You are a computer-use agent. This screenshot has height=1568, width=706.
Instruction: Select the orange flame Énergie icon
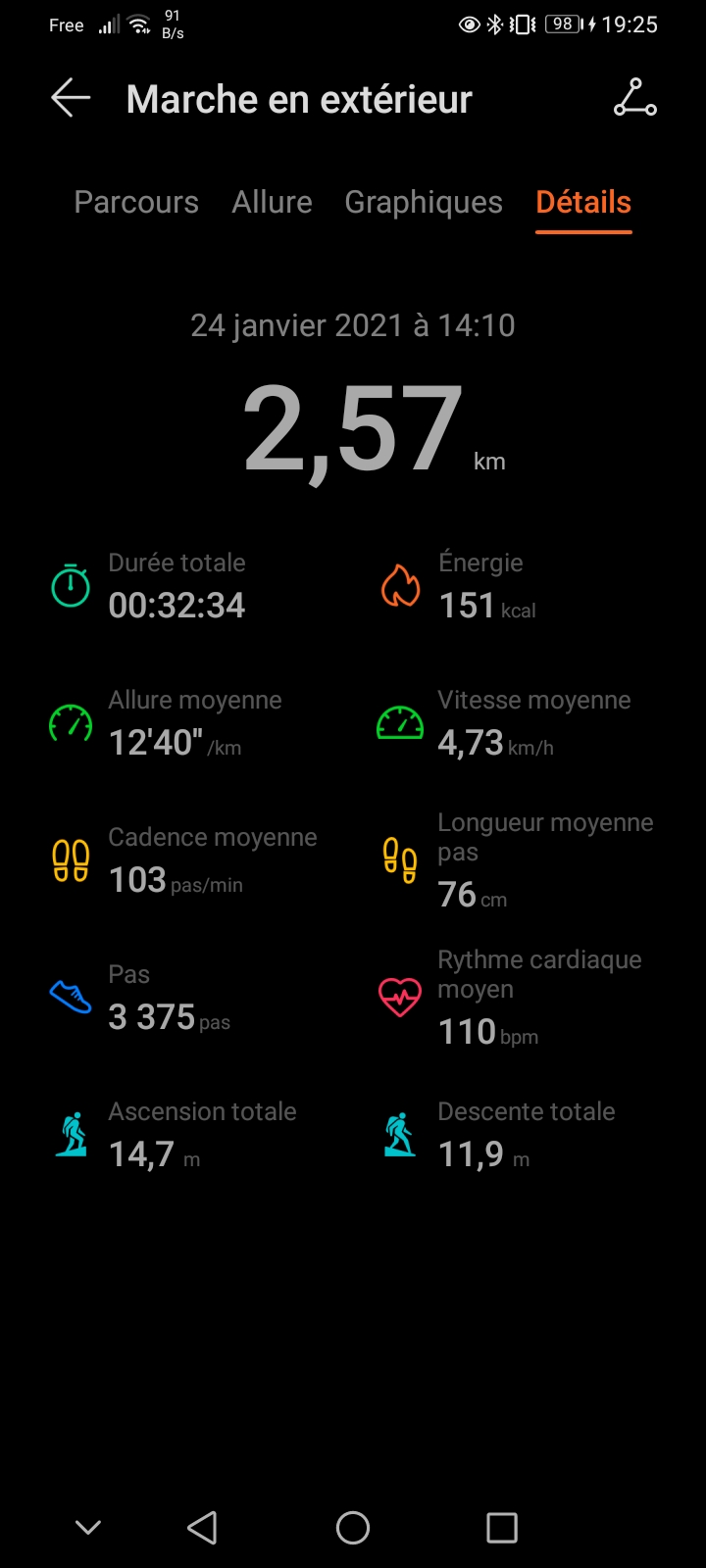pos(399,585)
